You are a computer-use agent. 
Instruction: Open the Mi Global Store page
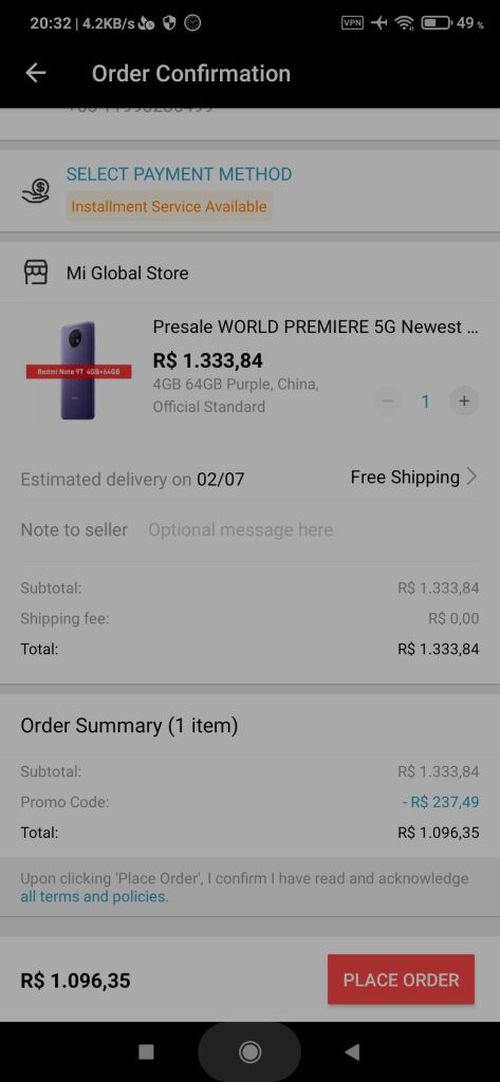128,273
